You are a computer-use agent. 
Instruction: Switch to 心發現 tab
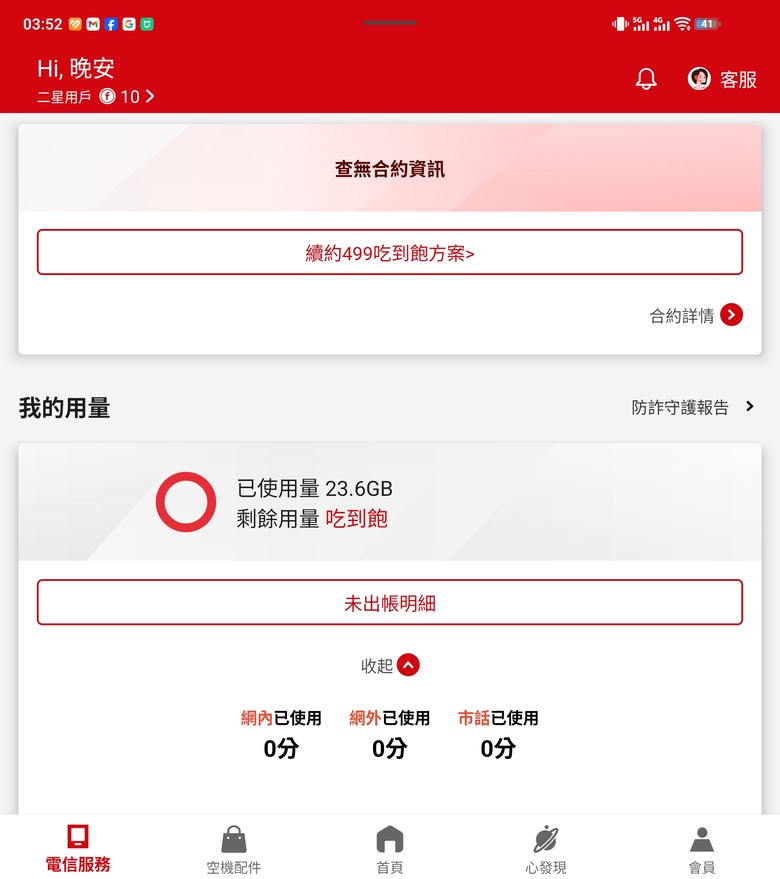pos(546,848)
